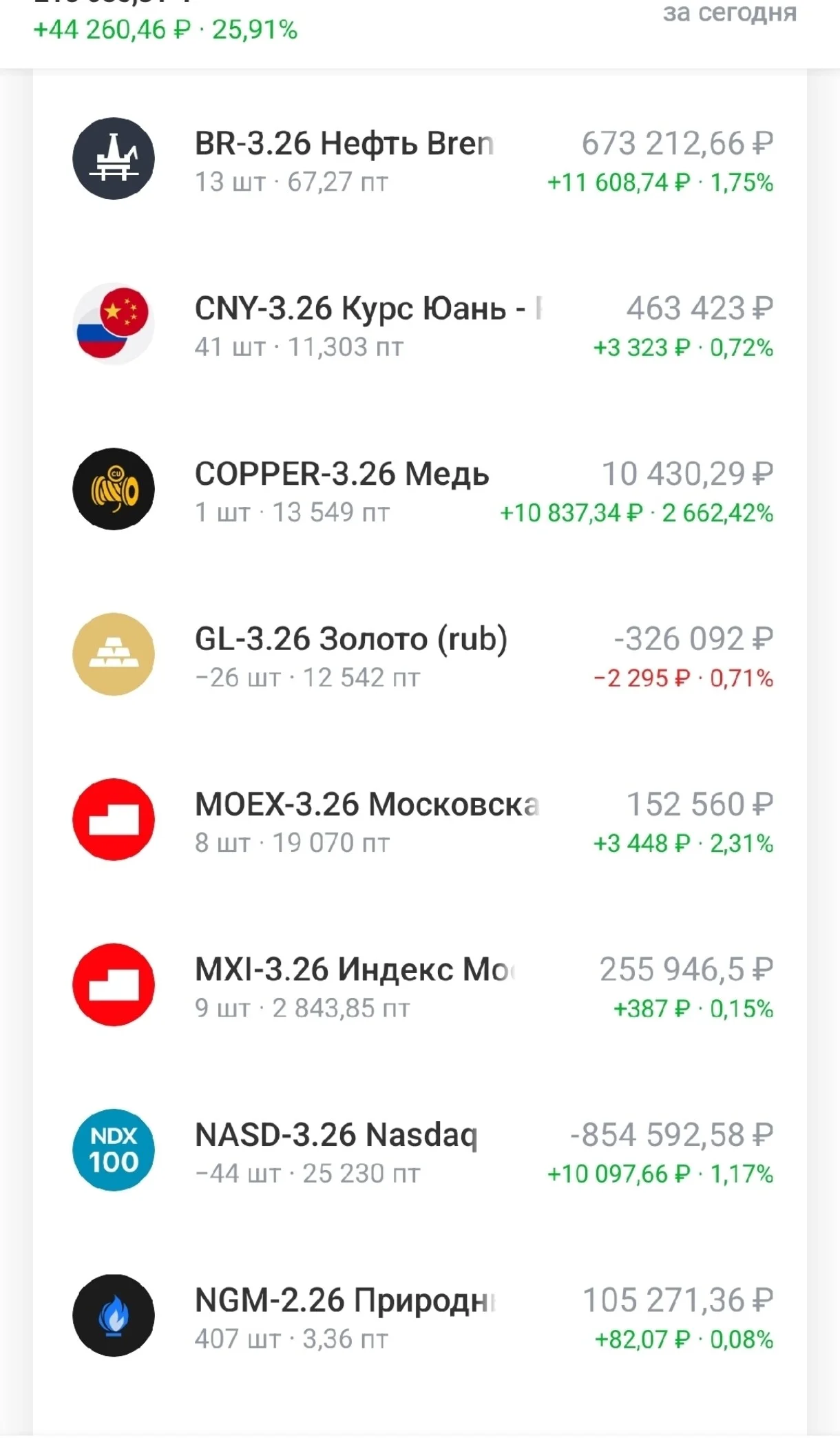Open the CNY-3.26 yuan rate position

pos(420,324)
